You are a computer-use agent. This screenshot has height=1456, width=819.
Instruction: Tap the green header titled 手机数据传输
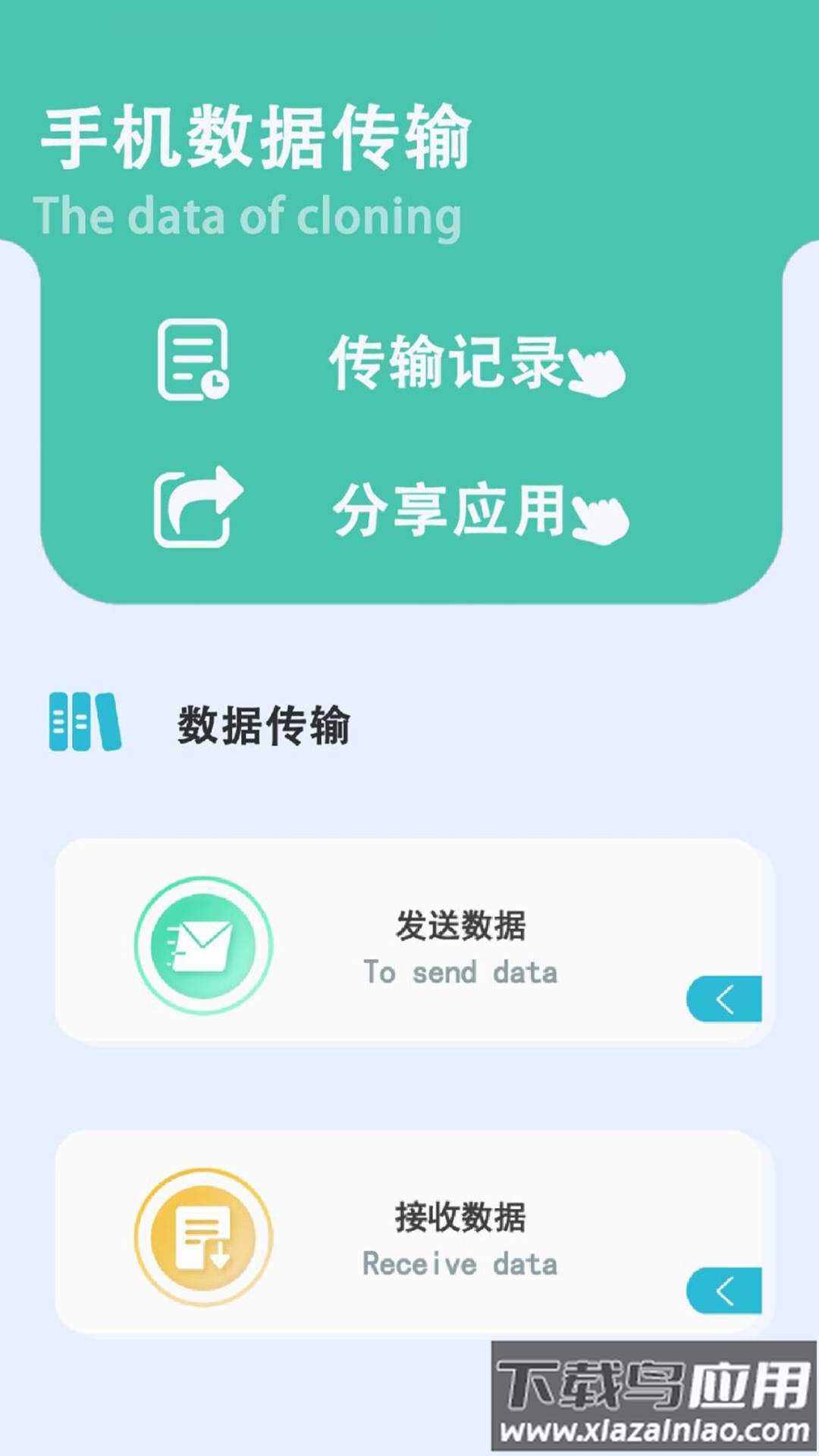(258, 136)
